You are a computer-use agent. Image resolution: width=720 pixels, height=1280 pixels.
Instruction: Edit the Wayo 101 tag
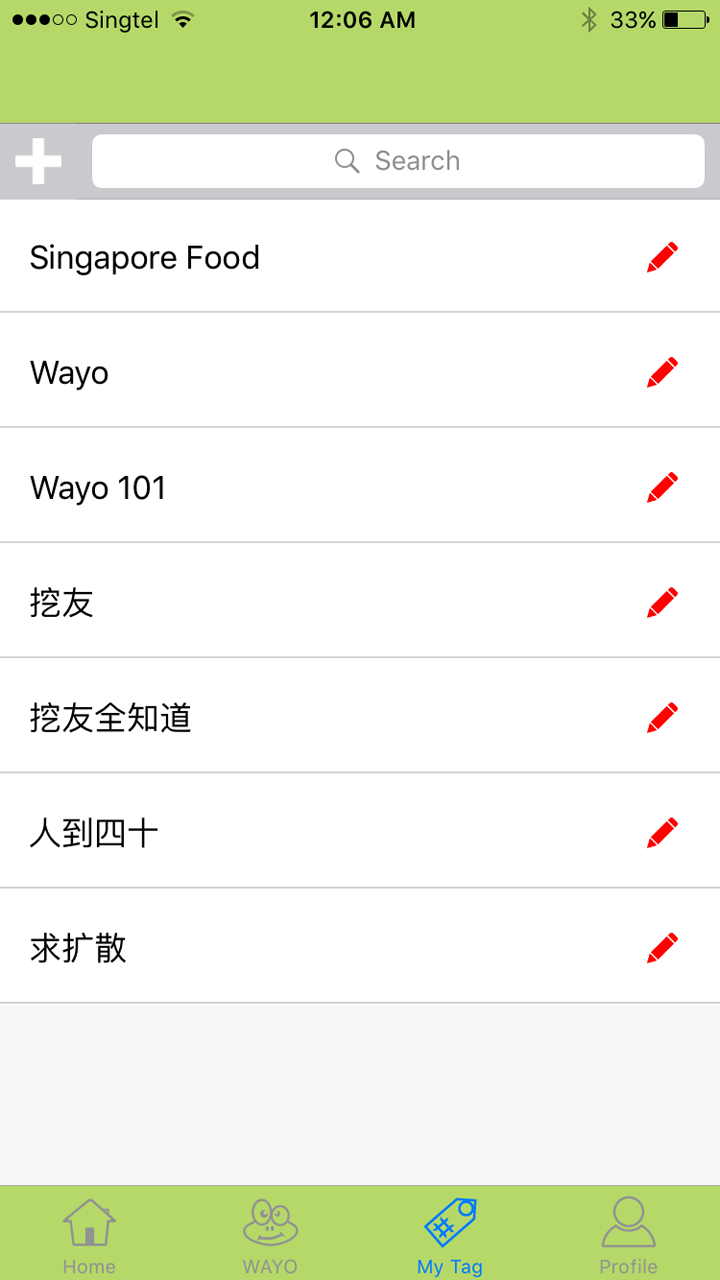[x=662, y=487]
